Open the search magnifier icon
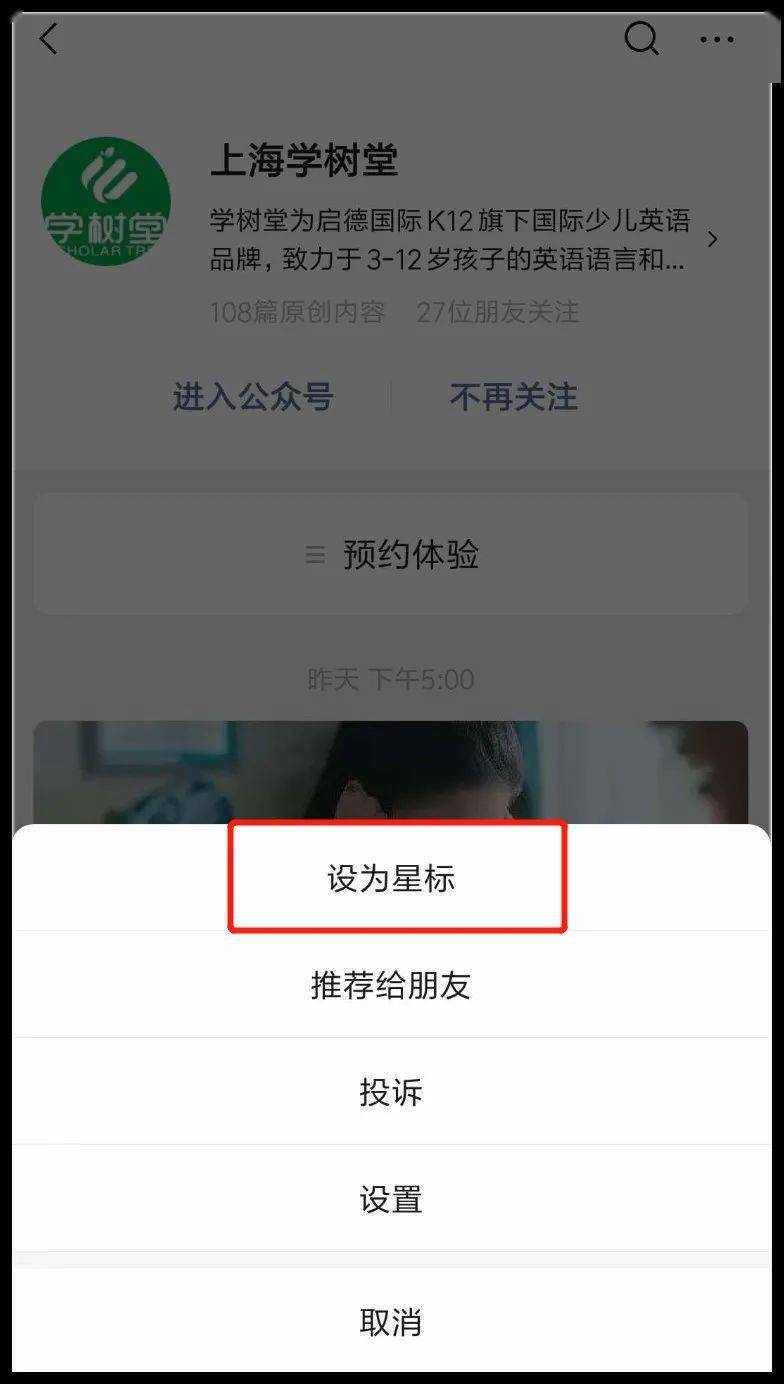Screen dimensions: 784x1384 (641, 40)
